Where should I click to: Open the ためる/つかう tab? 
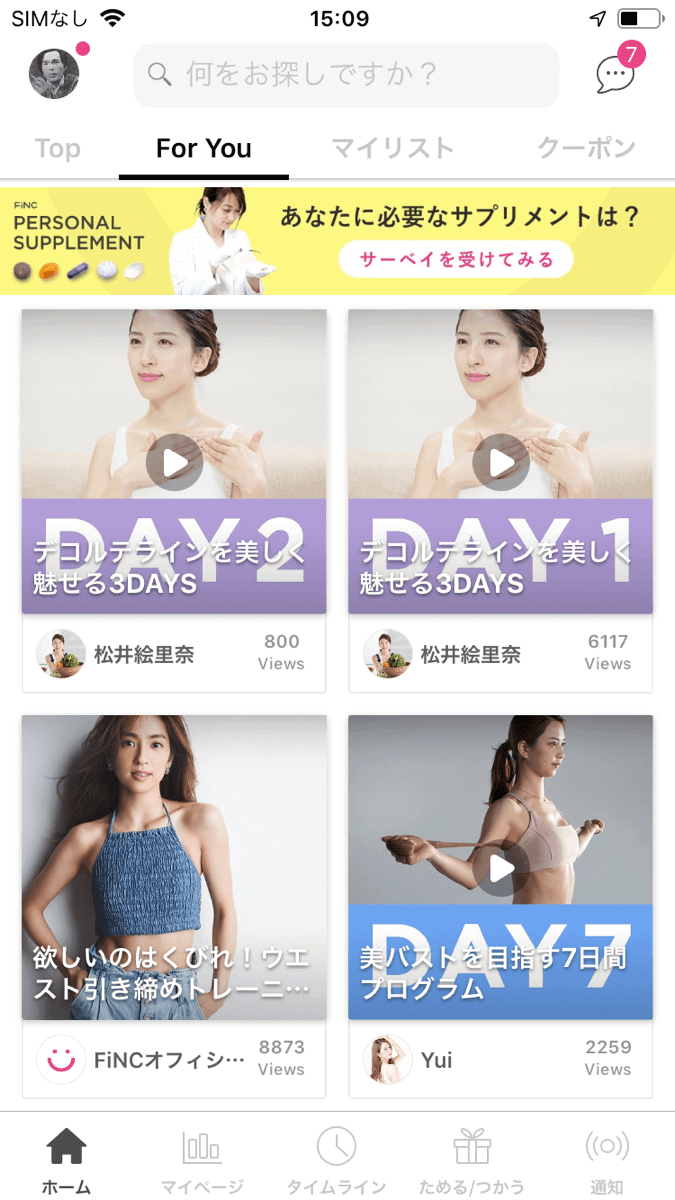(473, 1160)
